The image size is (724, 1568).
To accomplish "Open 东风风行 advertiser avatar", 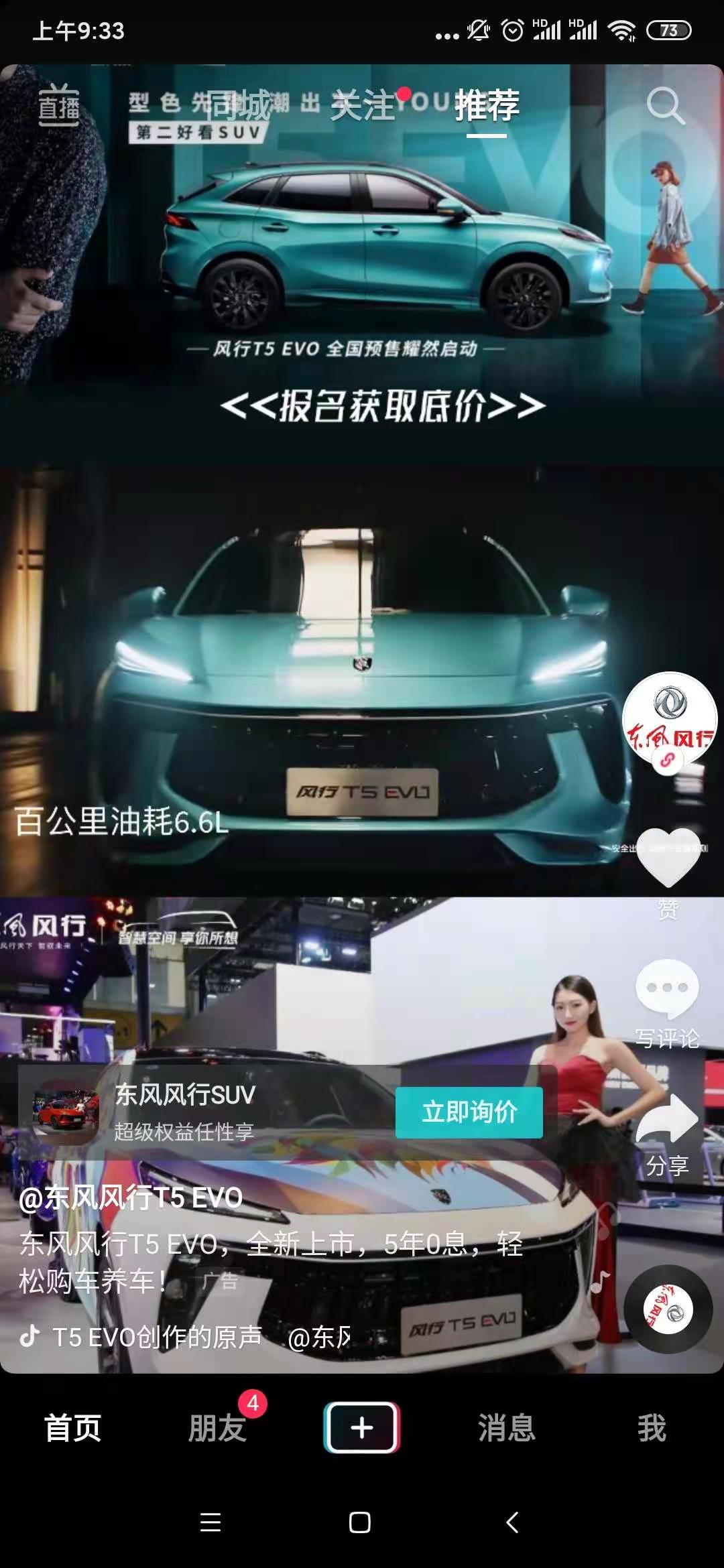I will 669,718.
